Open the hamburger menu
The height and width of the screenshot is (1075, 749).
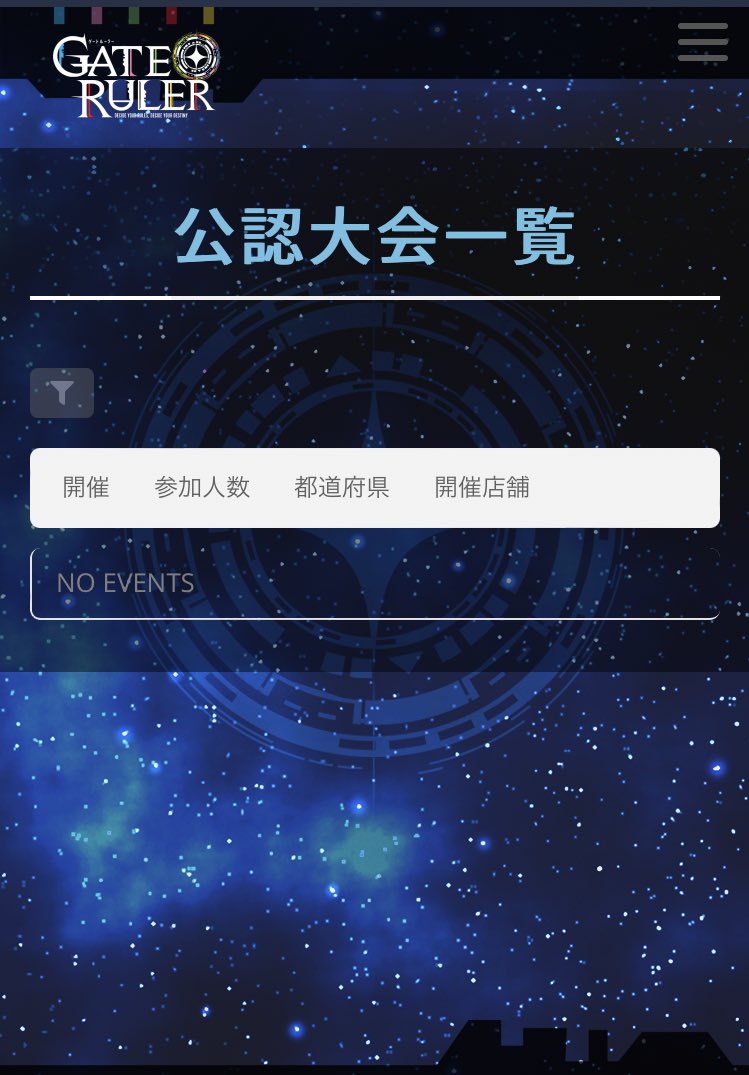coord(702,42)
